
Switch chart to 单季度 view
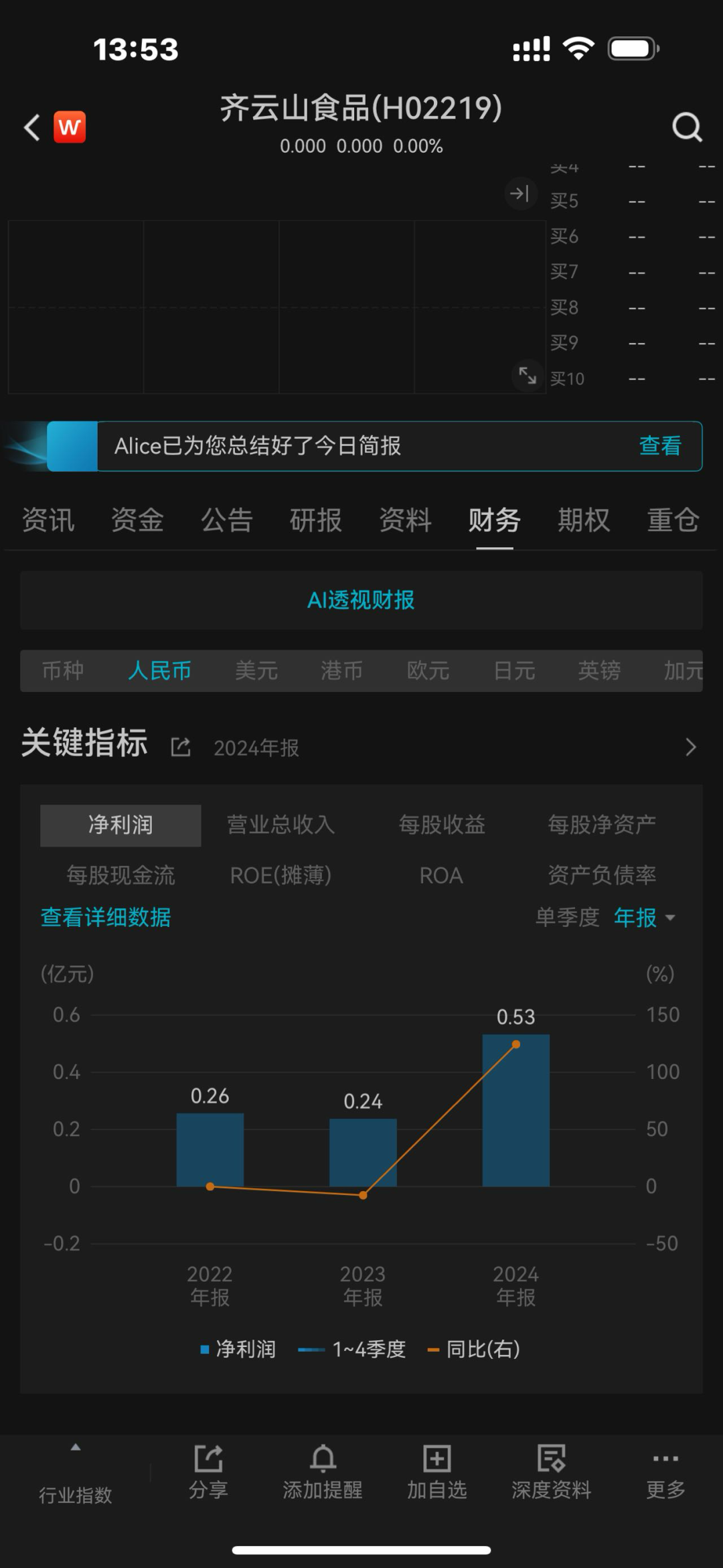pyautogui.click(x=567, y=918)
